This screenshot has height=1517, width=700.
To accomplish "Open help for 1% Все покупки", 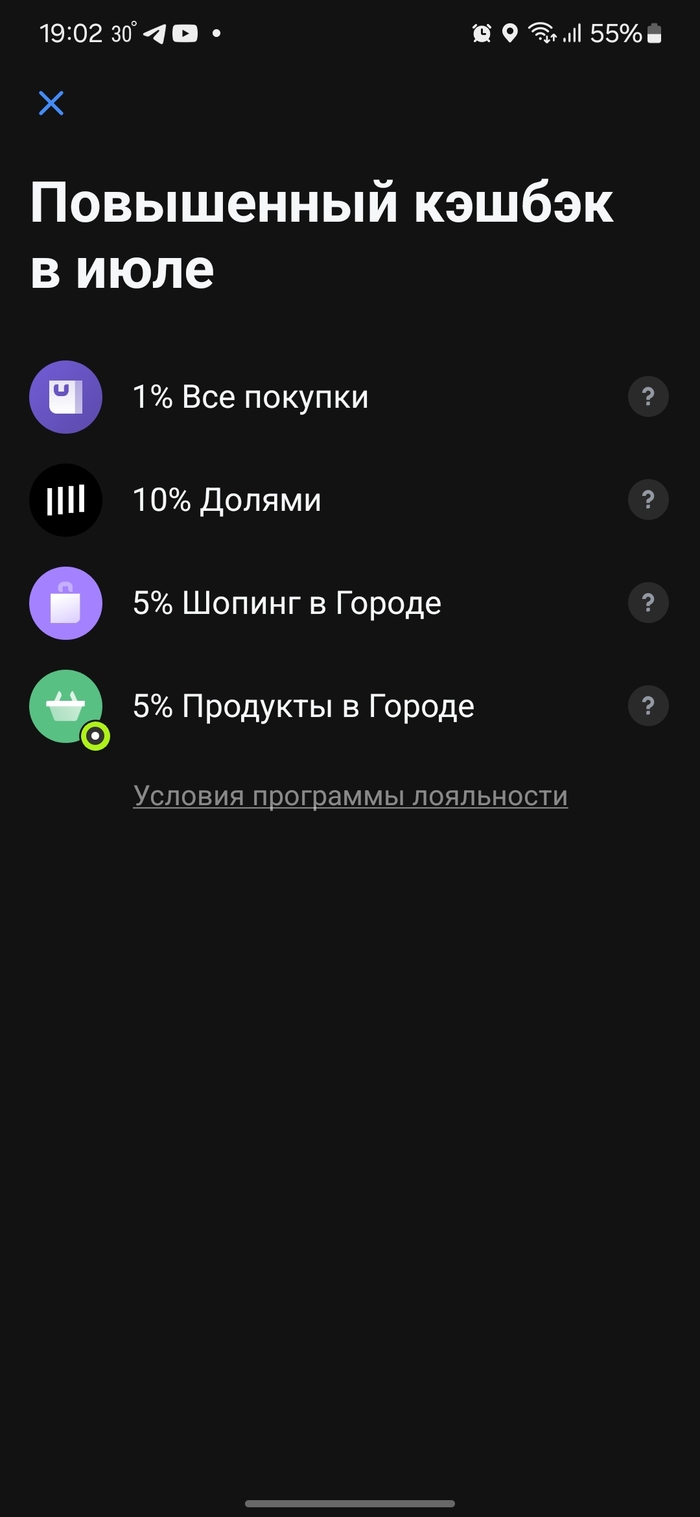I will [648, 397].
